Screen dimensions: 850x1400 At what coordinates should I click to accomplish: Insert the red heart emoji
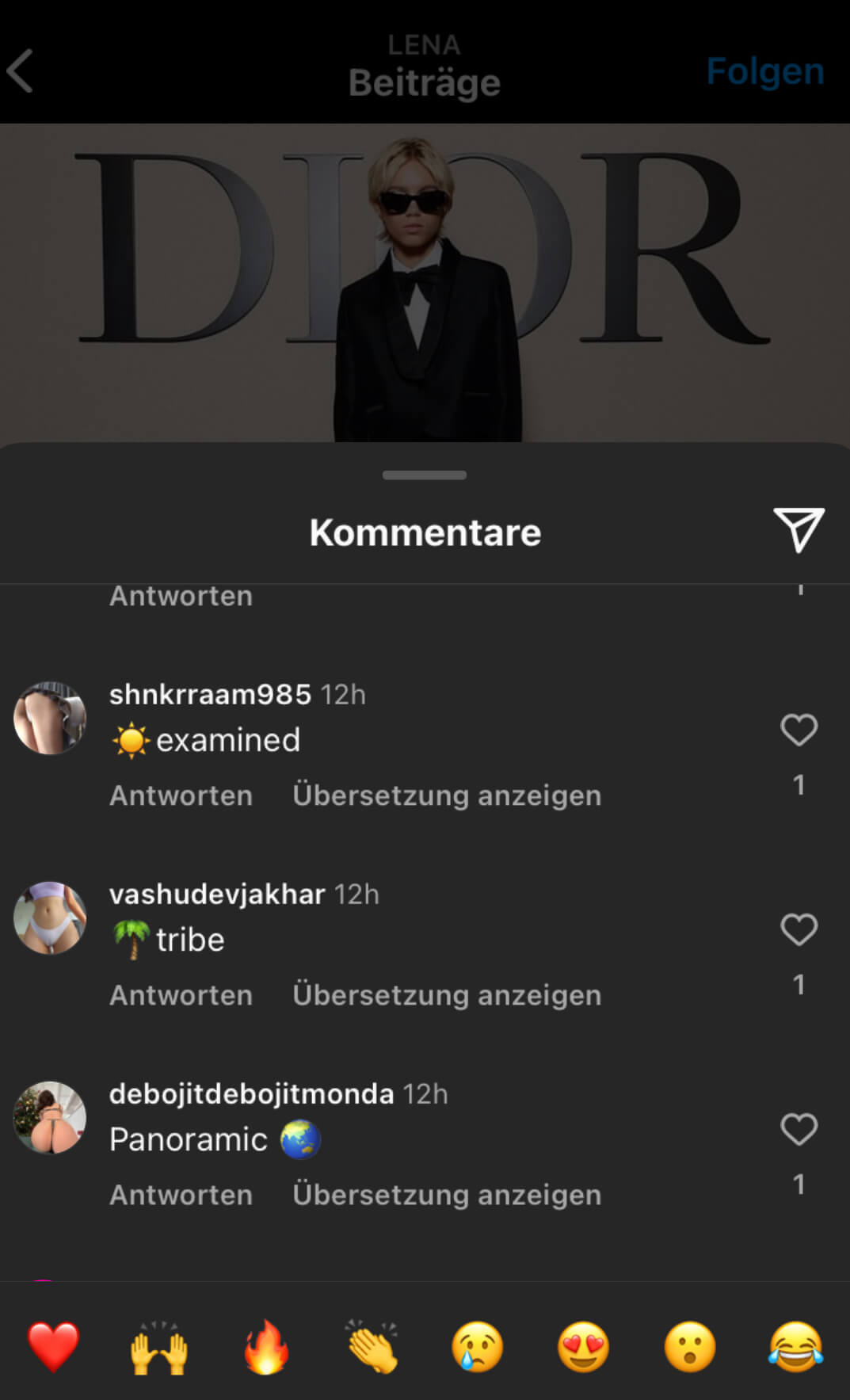click(x=53, y=1346)
